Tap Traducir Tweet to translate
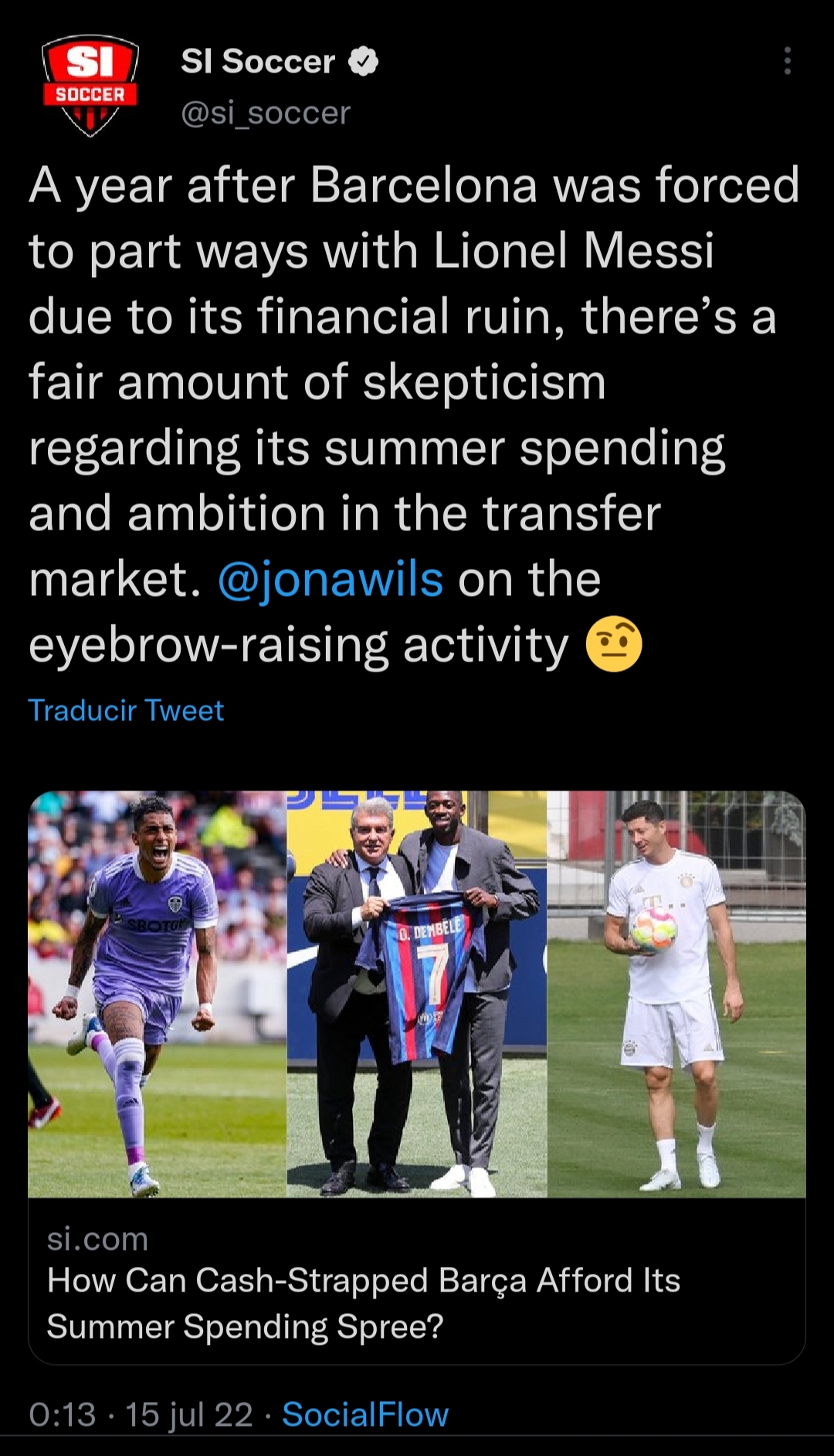This screenshot has width=834, height=1456. (126, 710)
